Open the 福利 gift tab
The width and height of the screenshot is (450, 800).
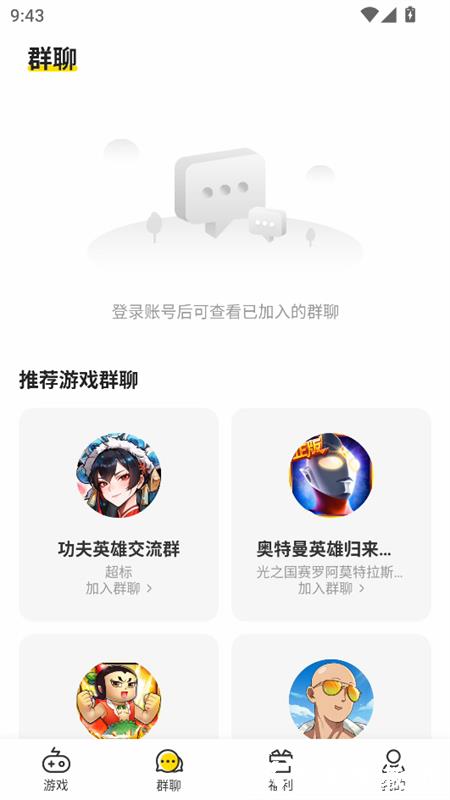281,769
